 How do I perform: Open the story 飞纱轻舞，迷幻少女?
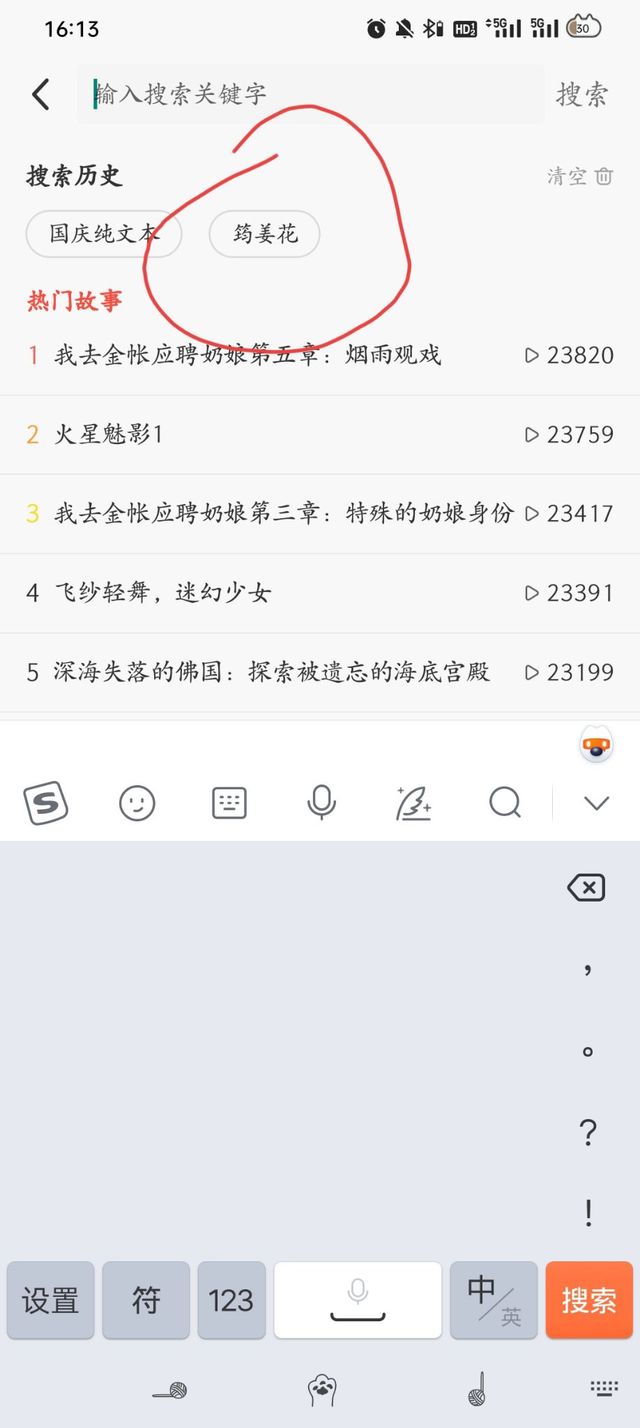(x=320, y=592)
